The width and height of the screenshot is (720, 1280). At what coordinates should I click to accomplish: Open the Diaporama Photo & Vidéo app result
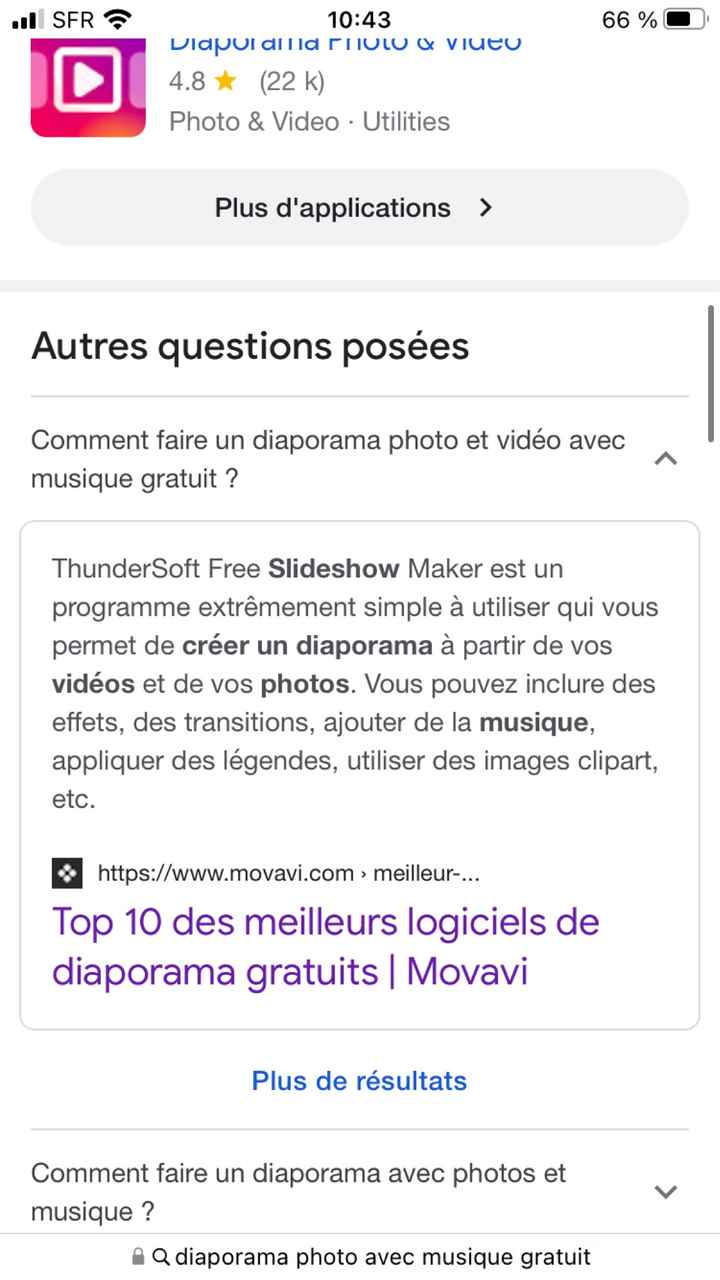click(x=344, y=44)
